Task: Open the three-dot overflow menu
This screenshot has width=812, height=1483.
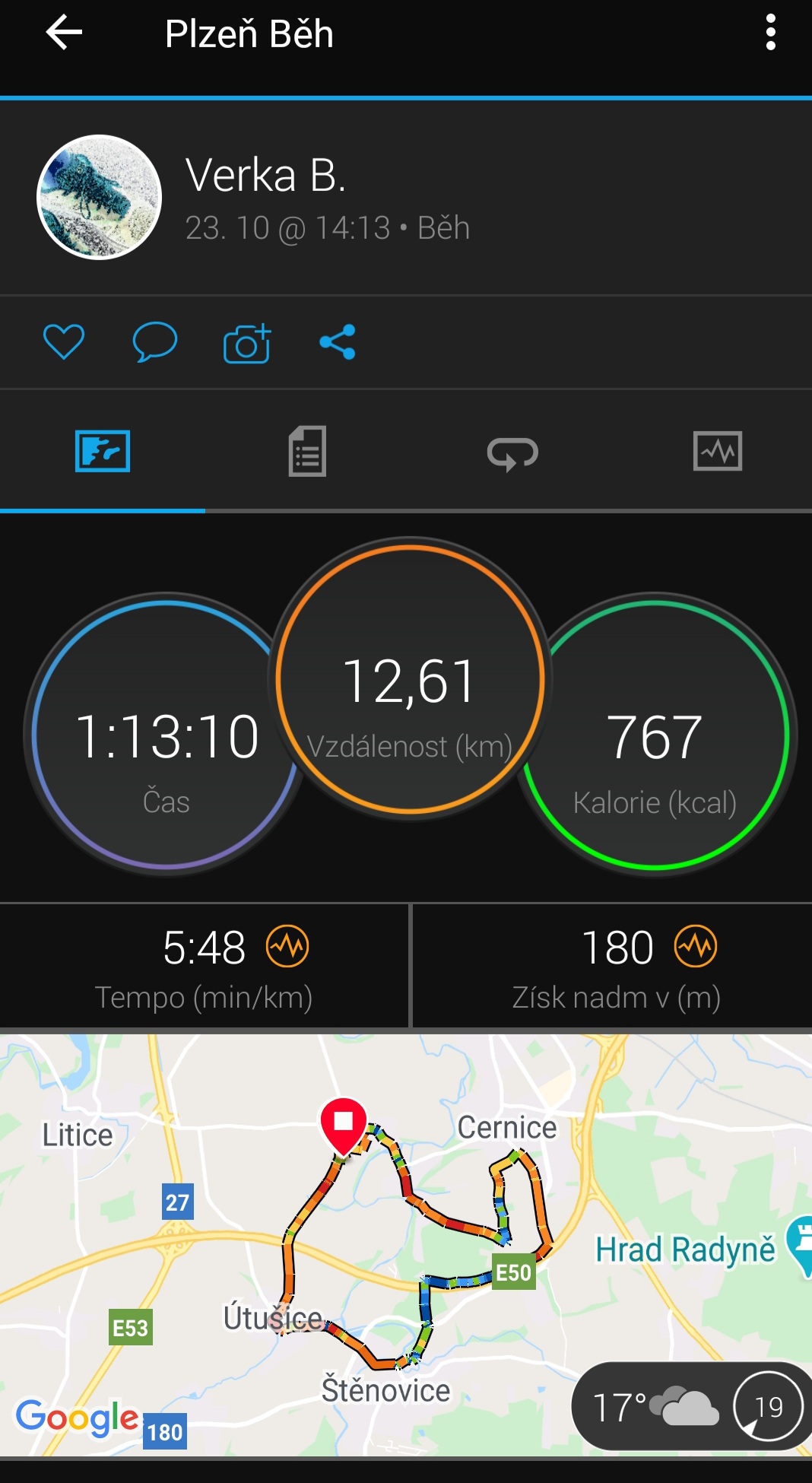Action: click(x=771, y=33)
